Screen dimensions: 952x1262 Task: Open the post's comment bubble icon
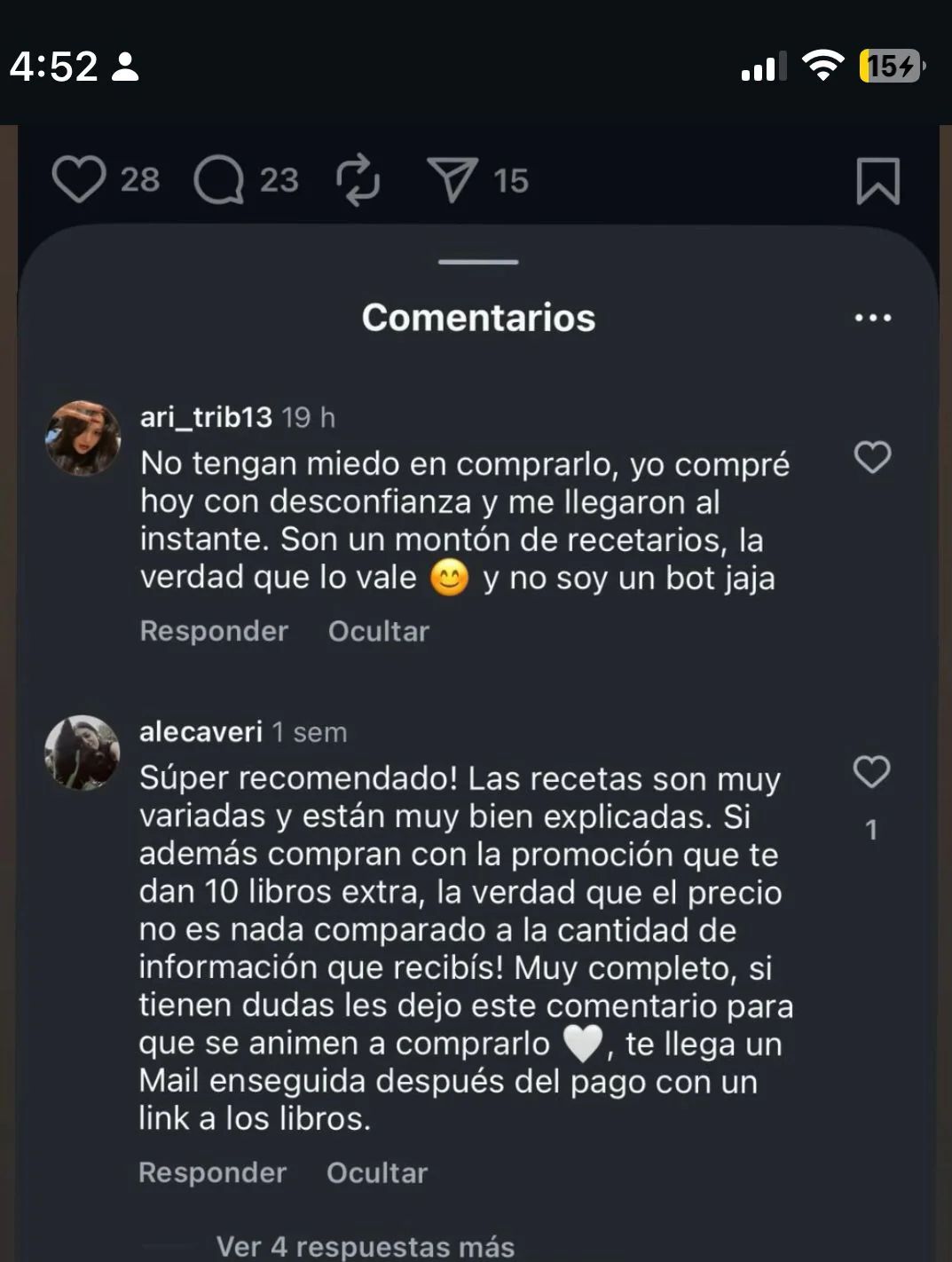pyautogui.click(x=218, y=180)
